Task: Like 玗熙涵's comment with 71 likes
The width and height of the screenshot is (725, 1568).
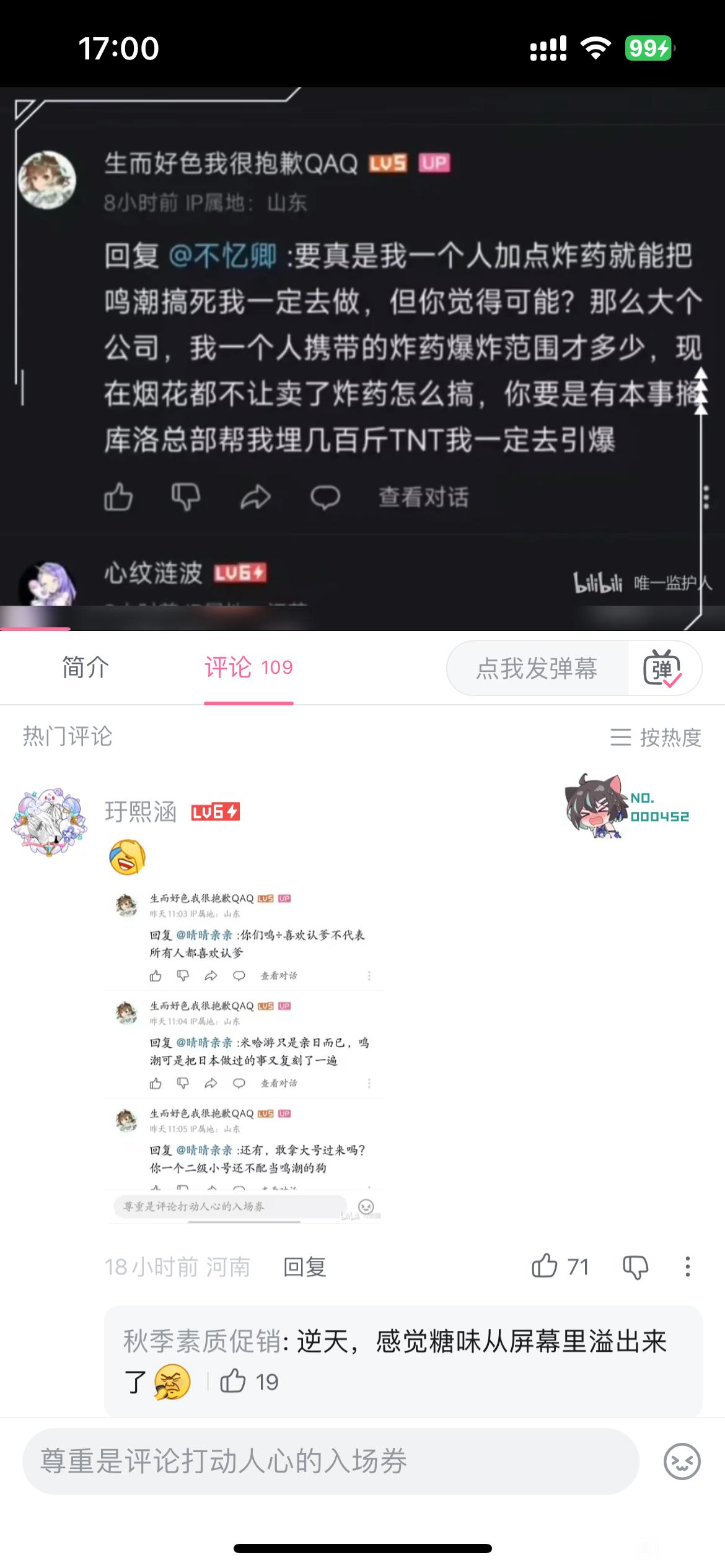Action: click(x=560, y=1266)
